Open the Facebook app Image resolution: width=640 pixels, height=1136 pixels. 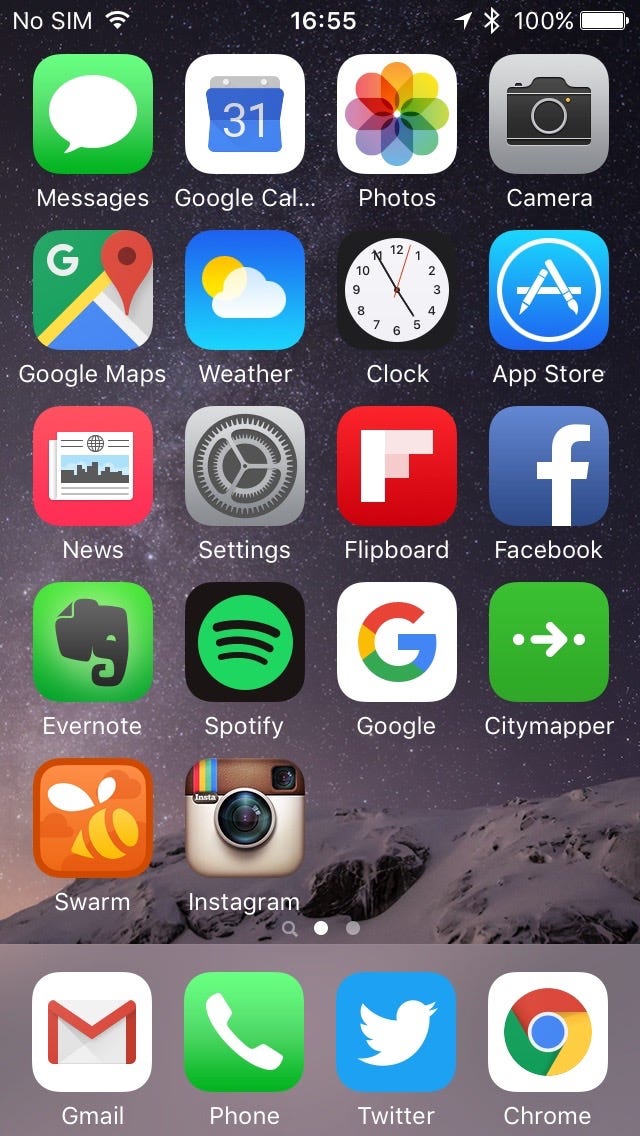549,466
